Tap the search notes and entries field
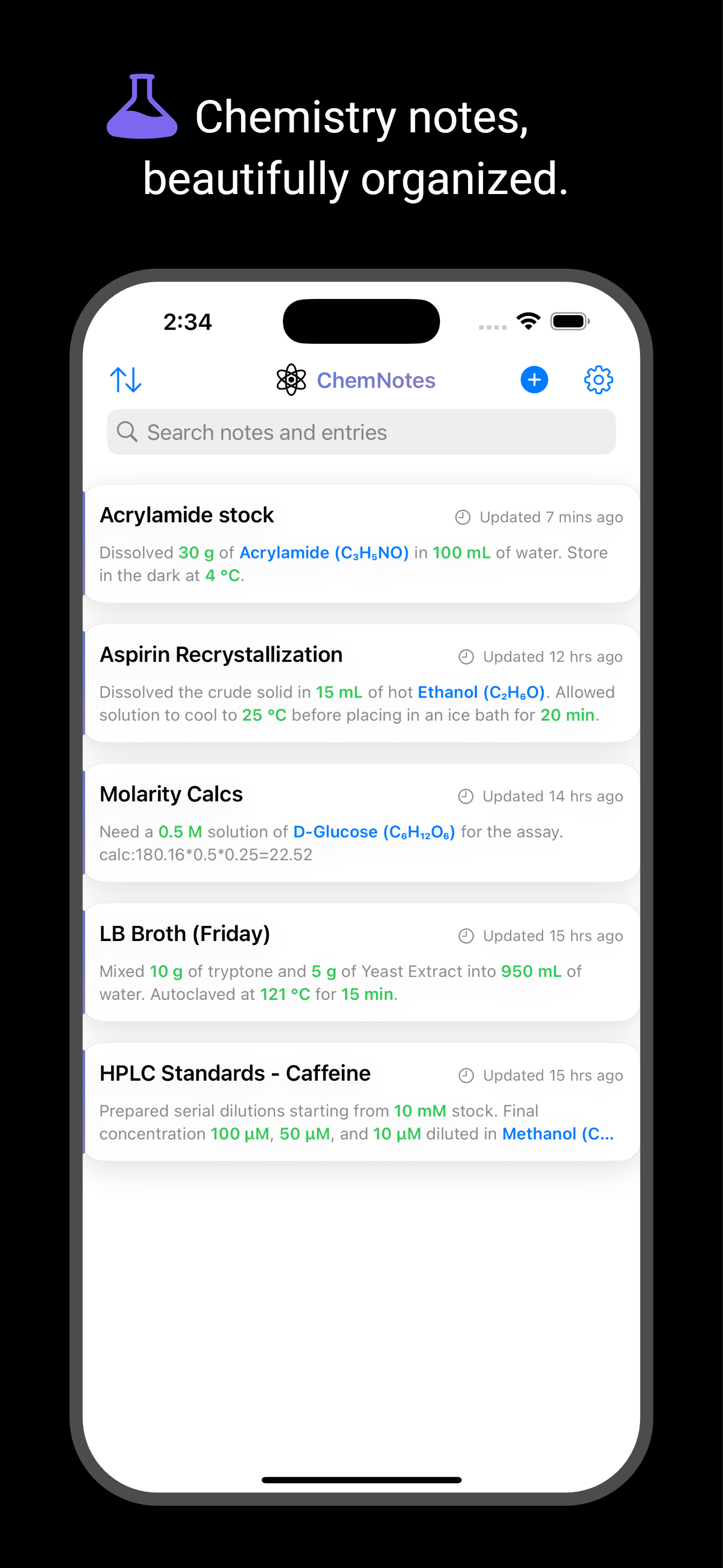The height and width of the screenshot is (1568, 723). 361,432
